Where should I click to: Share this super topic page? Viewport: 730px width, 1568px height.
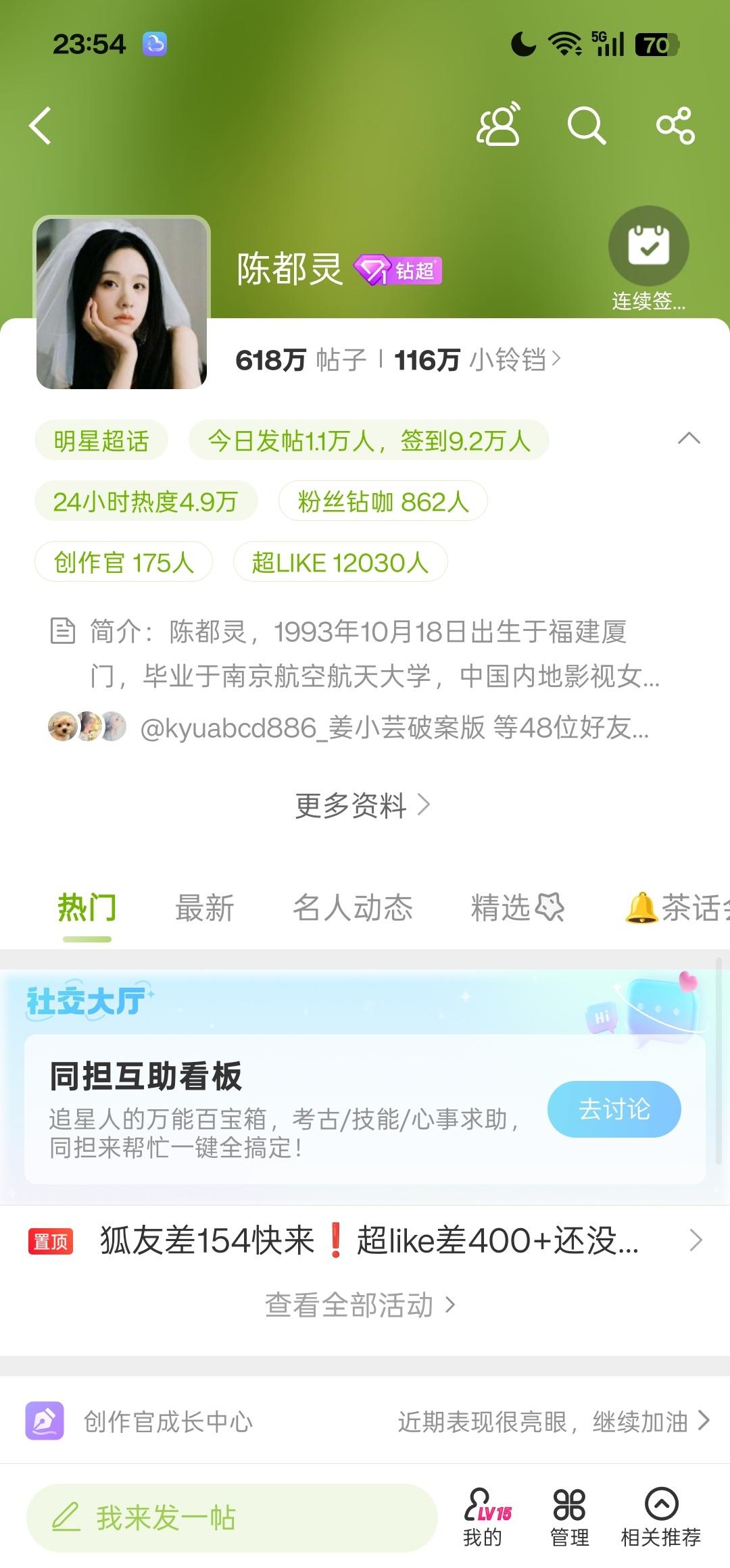[x=675, y=126]
